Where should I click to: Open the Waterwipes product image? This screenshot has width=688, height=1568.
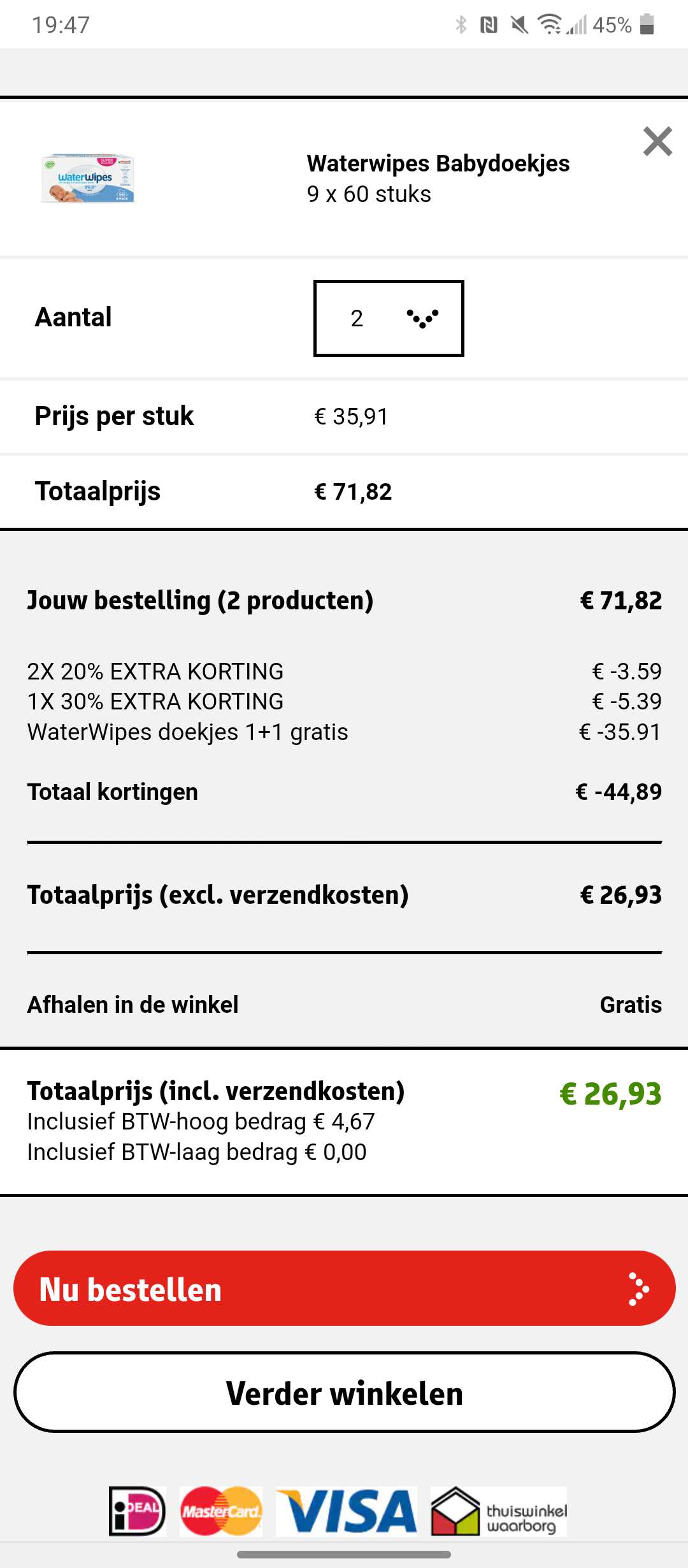tap(88, 178)
